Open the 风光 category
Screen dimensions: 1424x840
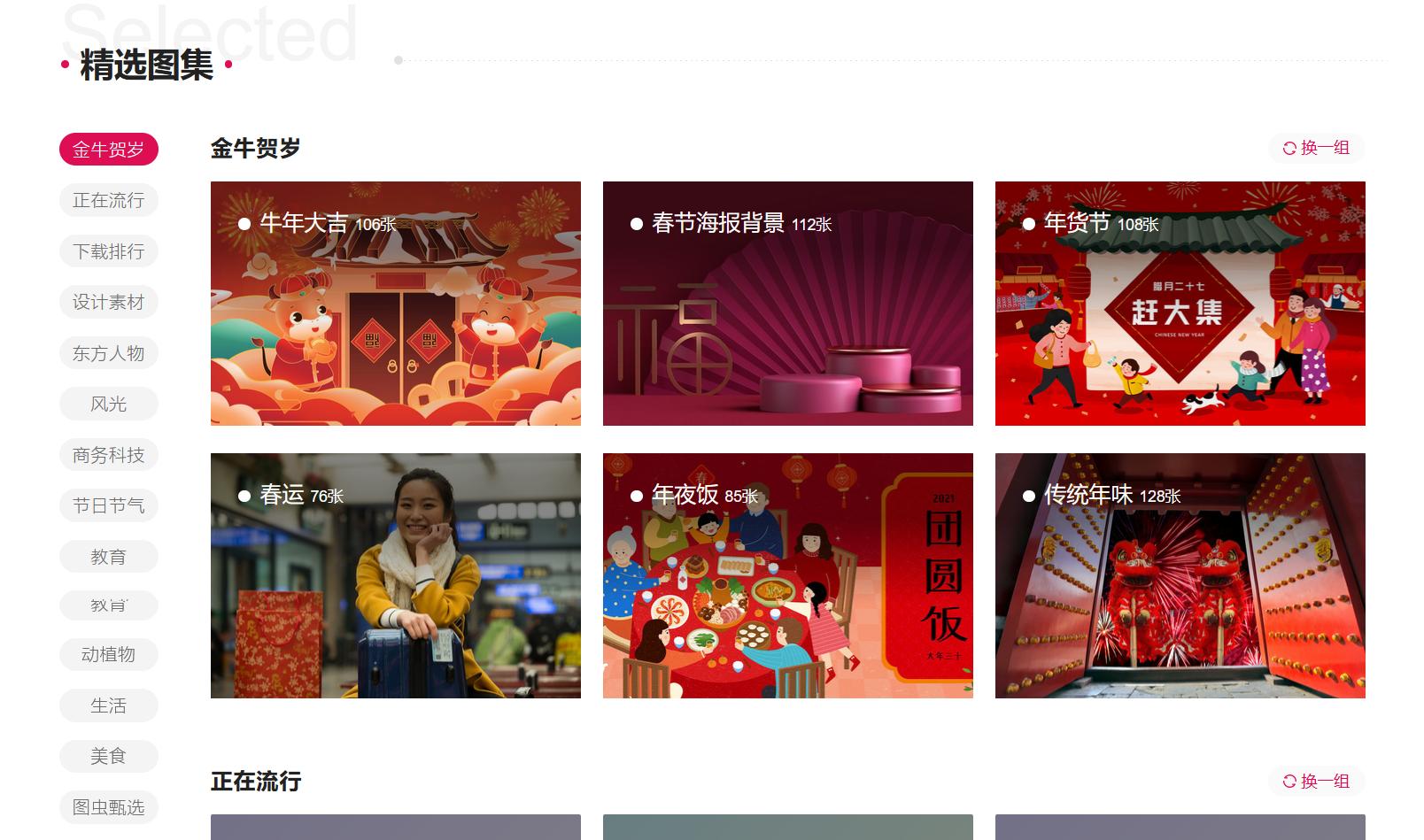108,405
